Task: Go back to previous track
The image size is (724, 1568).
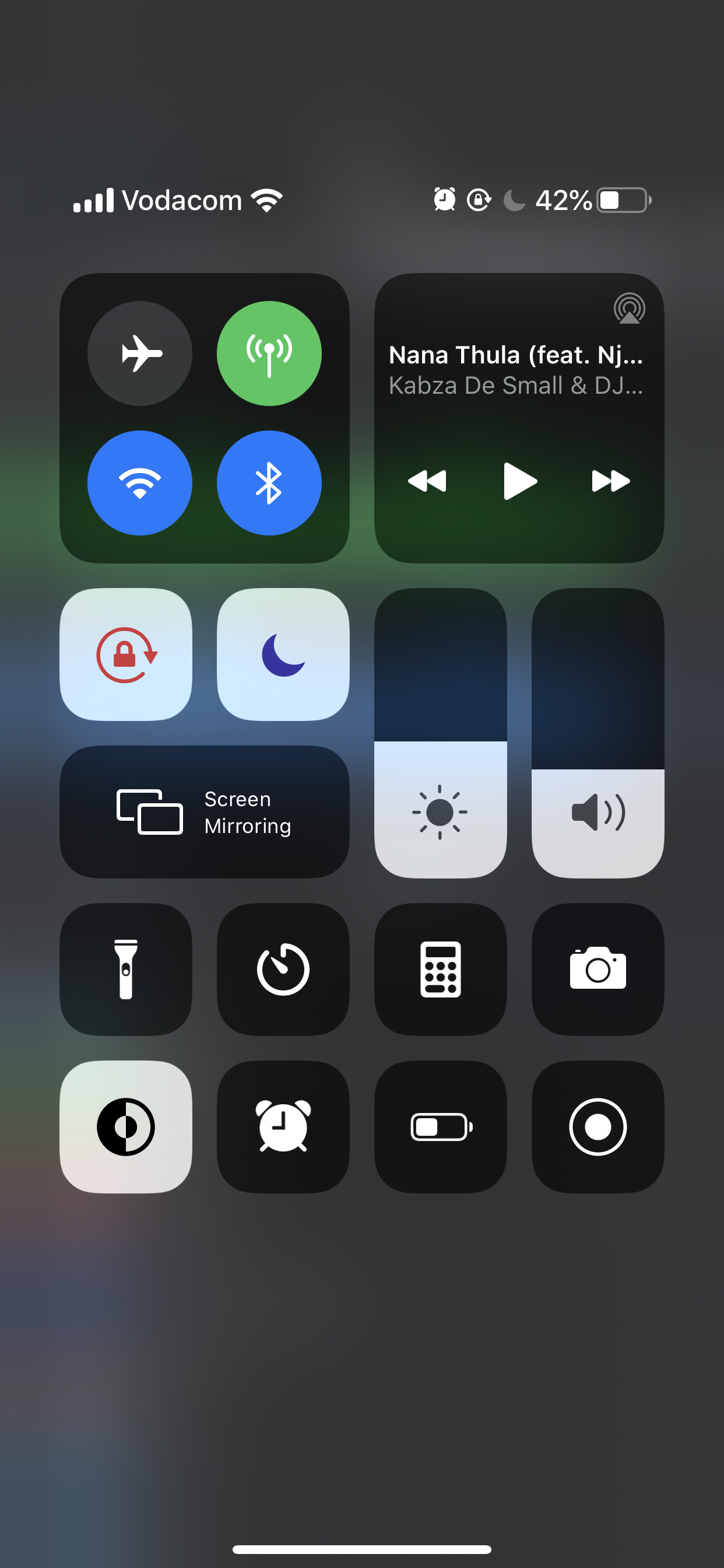Action: tap(427, 481)
